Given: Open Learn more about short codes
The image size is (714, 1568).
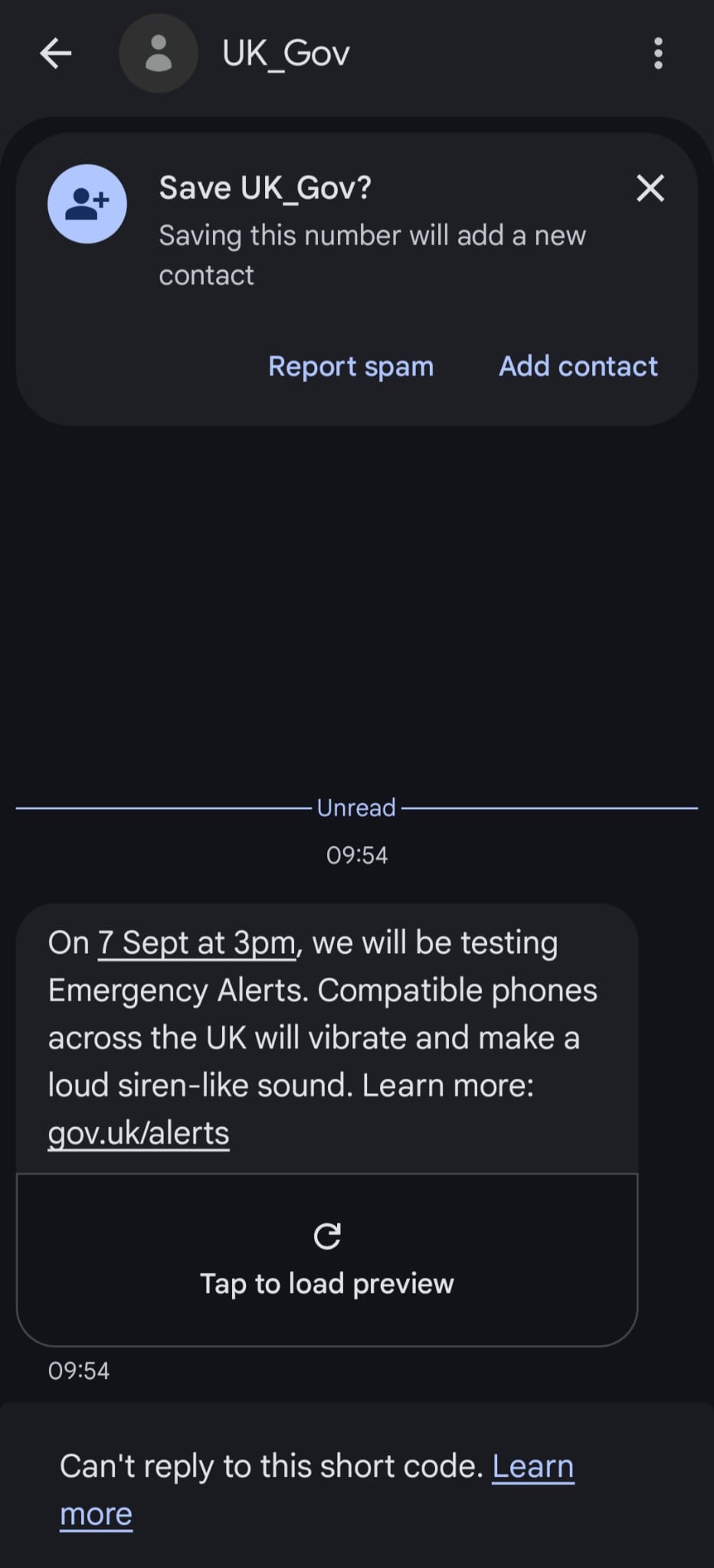Looking at the screenshot, I should [x=317, y=1490].
